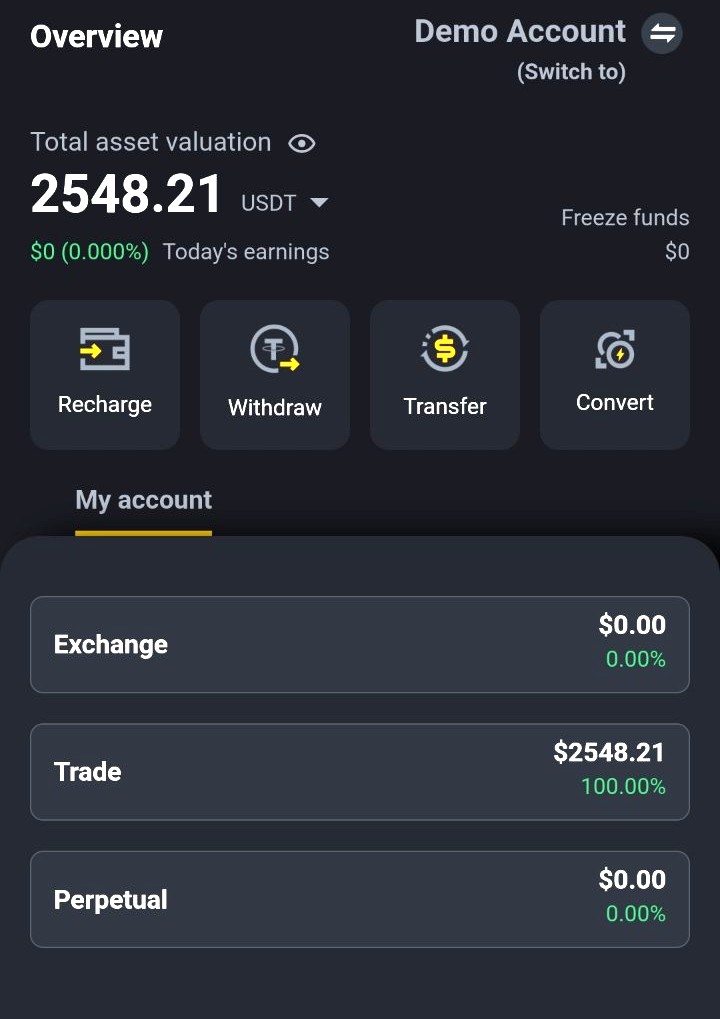Switch to the Demo Account
The height and width of the screenshot is (1019, 720).
(x=662, y=34)
